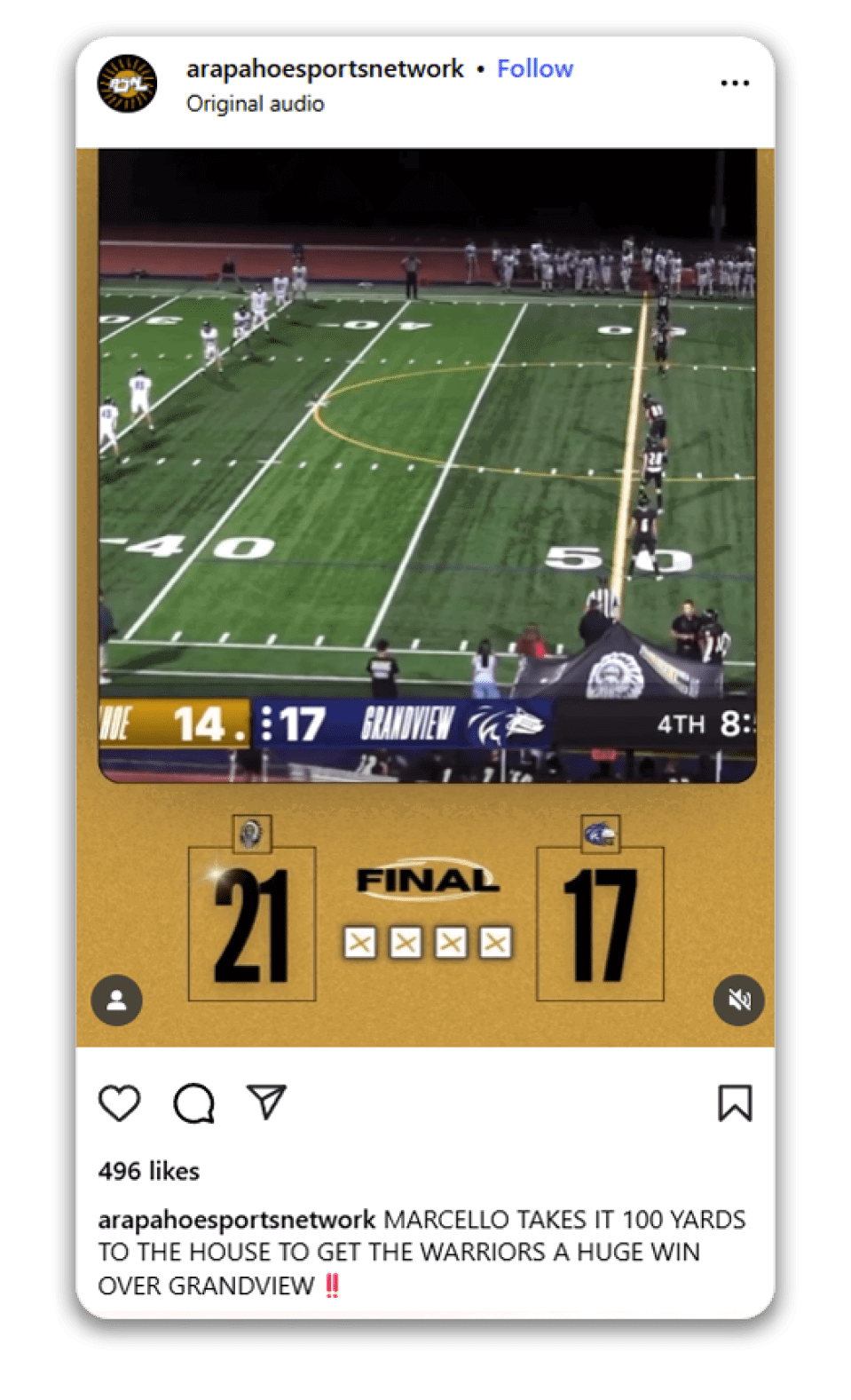Open arapahoesportsnetwork profile picture
The height and width of the screenshot is (1400, 851).
(x=128, y=84)
